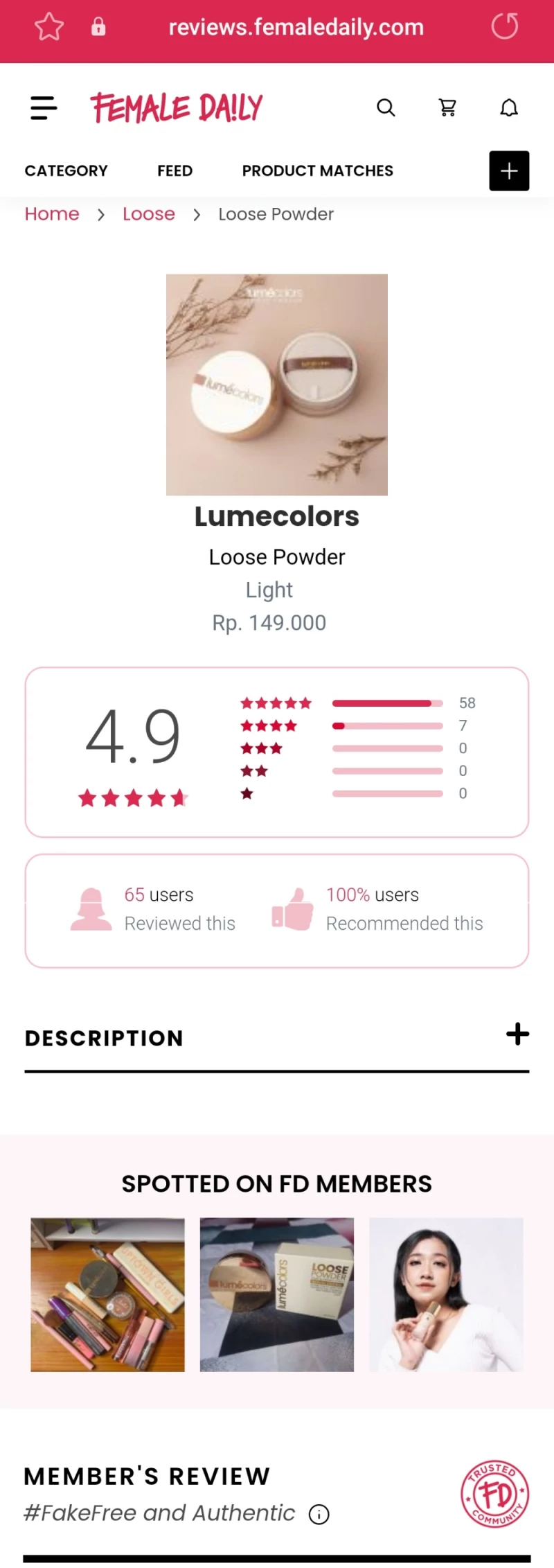
Task: Expand the Description section
Action: click(x=517, y=1034)
